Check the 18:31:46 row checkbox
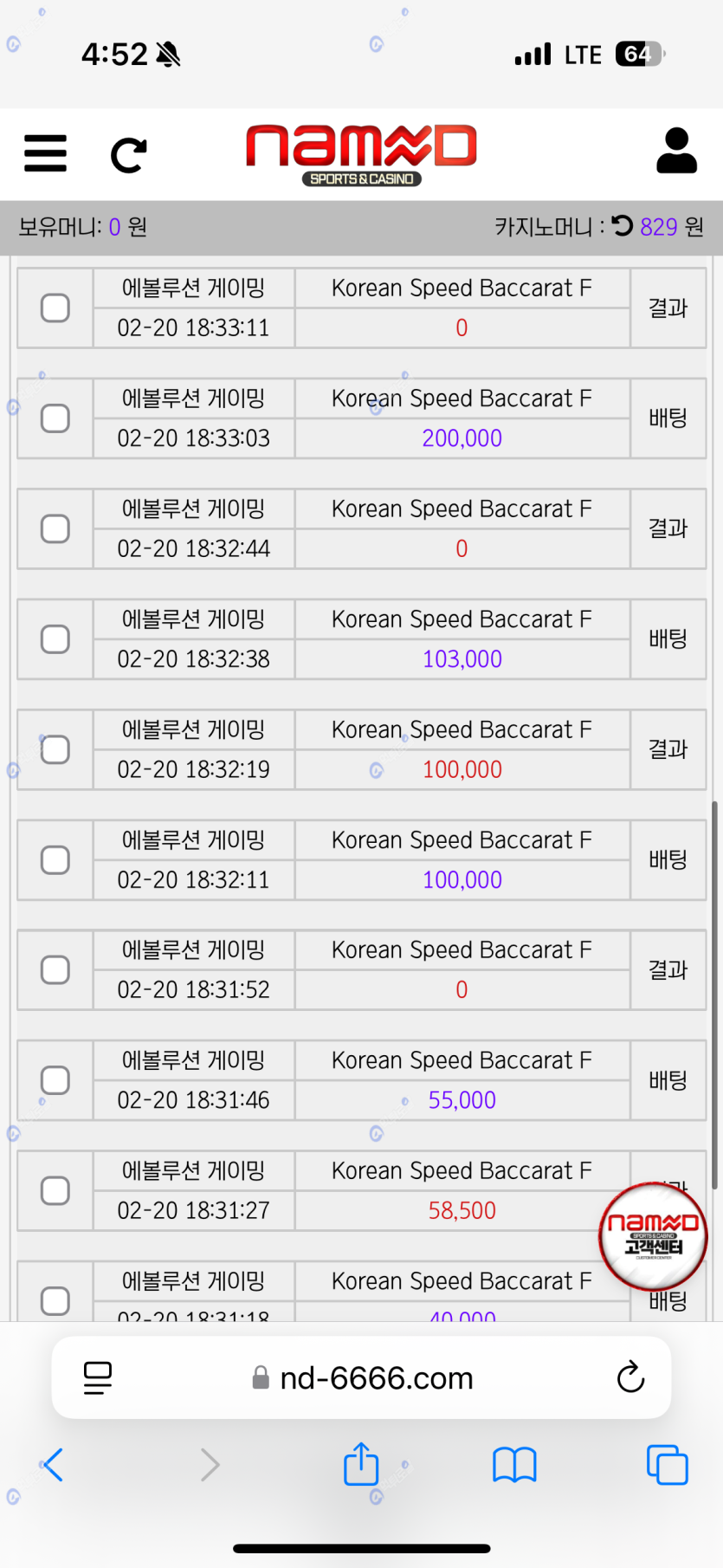This screenshot has width=723, height=1568. click(55, 1080)
